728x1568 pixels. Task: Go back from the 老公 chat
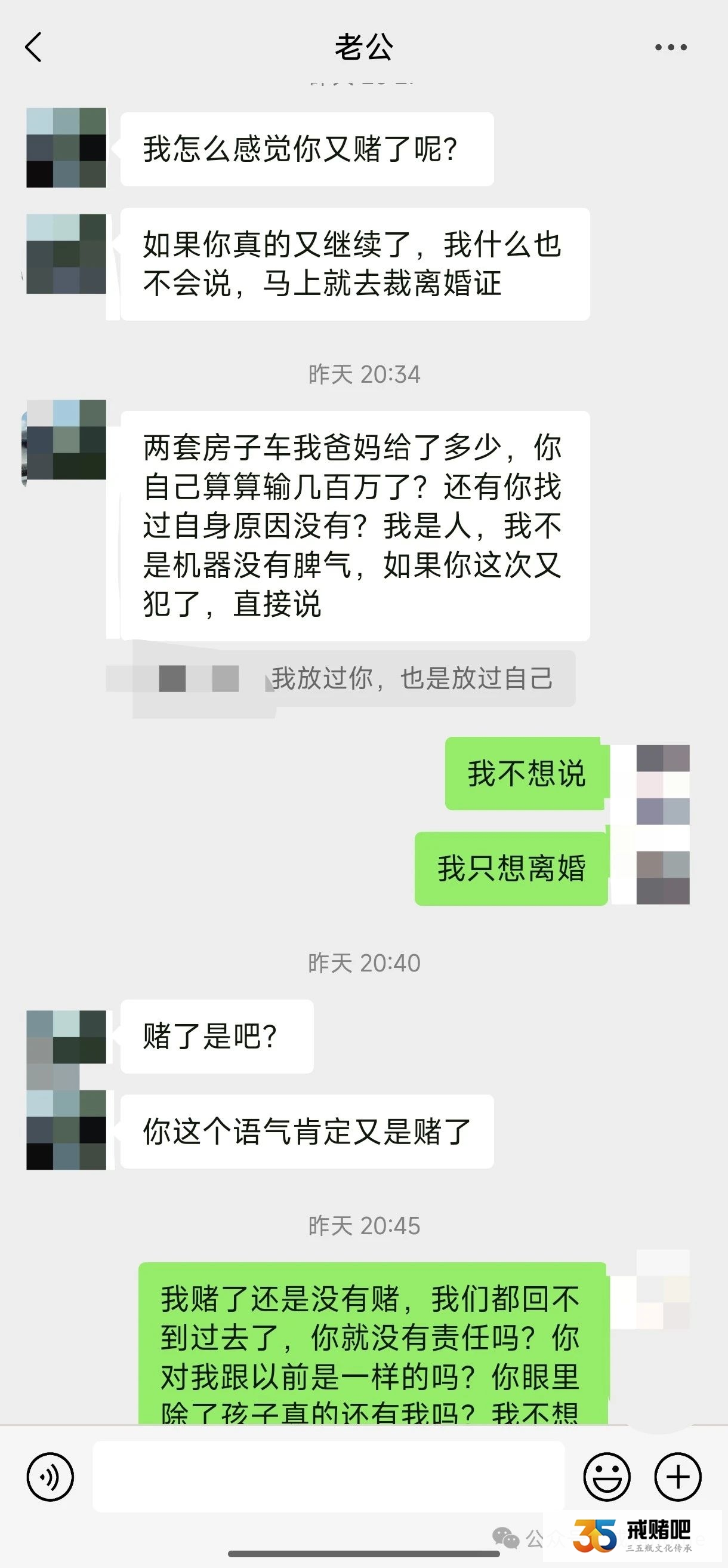(x=34, y=47)
